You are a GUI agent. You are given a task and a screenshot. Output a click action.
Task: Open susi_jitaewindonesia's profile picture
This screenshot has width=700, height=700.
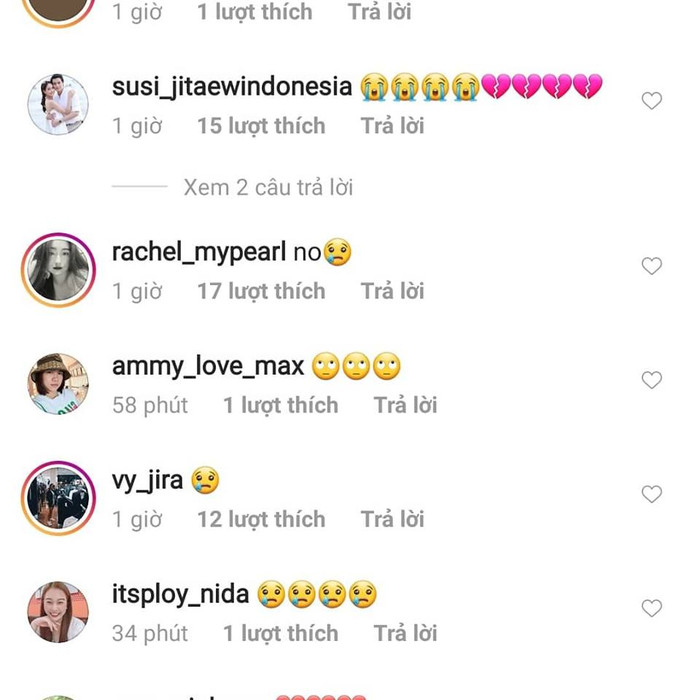point(57,103)
